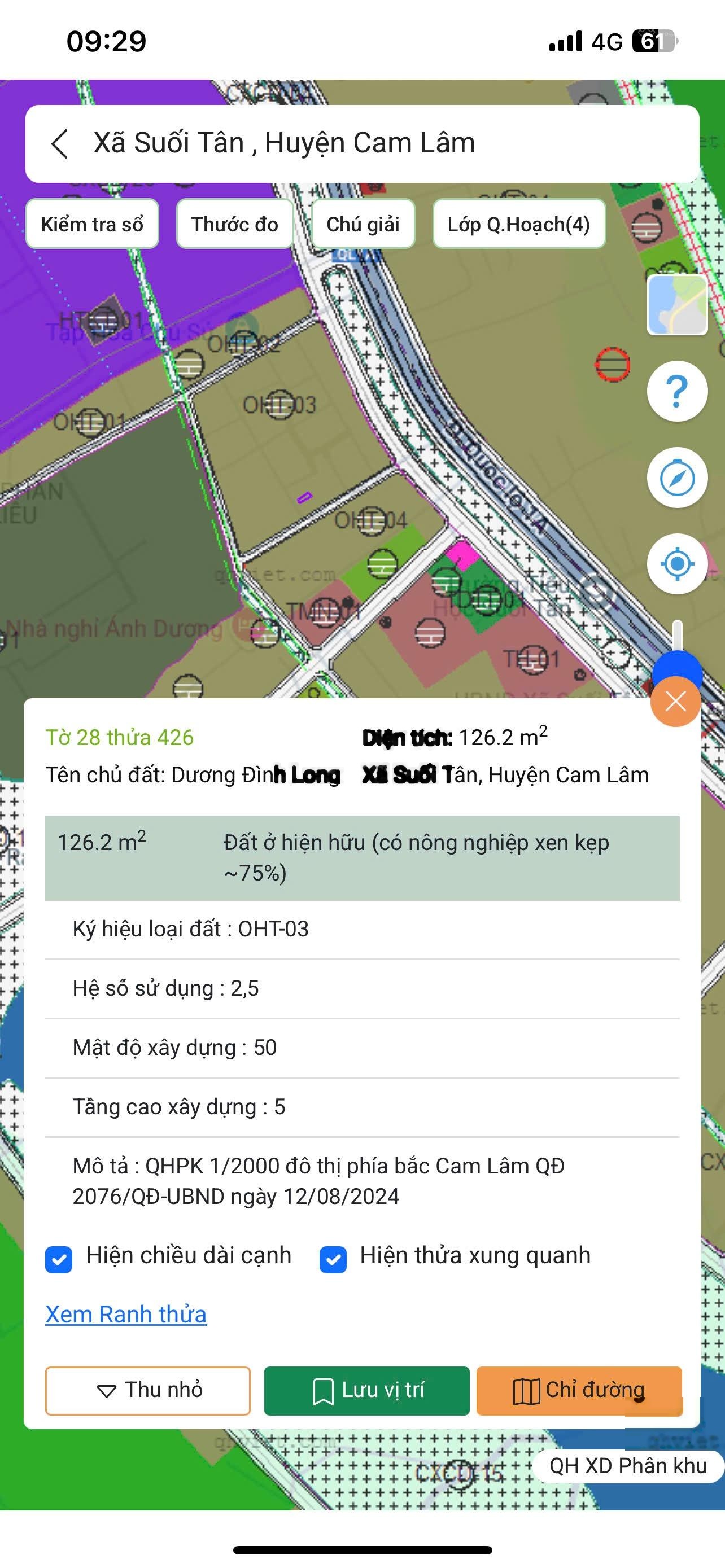Open the Xem Ranh thửa link
Screen dimensions: 725x1568
[126, 1315]
